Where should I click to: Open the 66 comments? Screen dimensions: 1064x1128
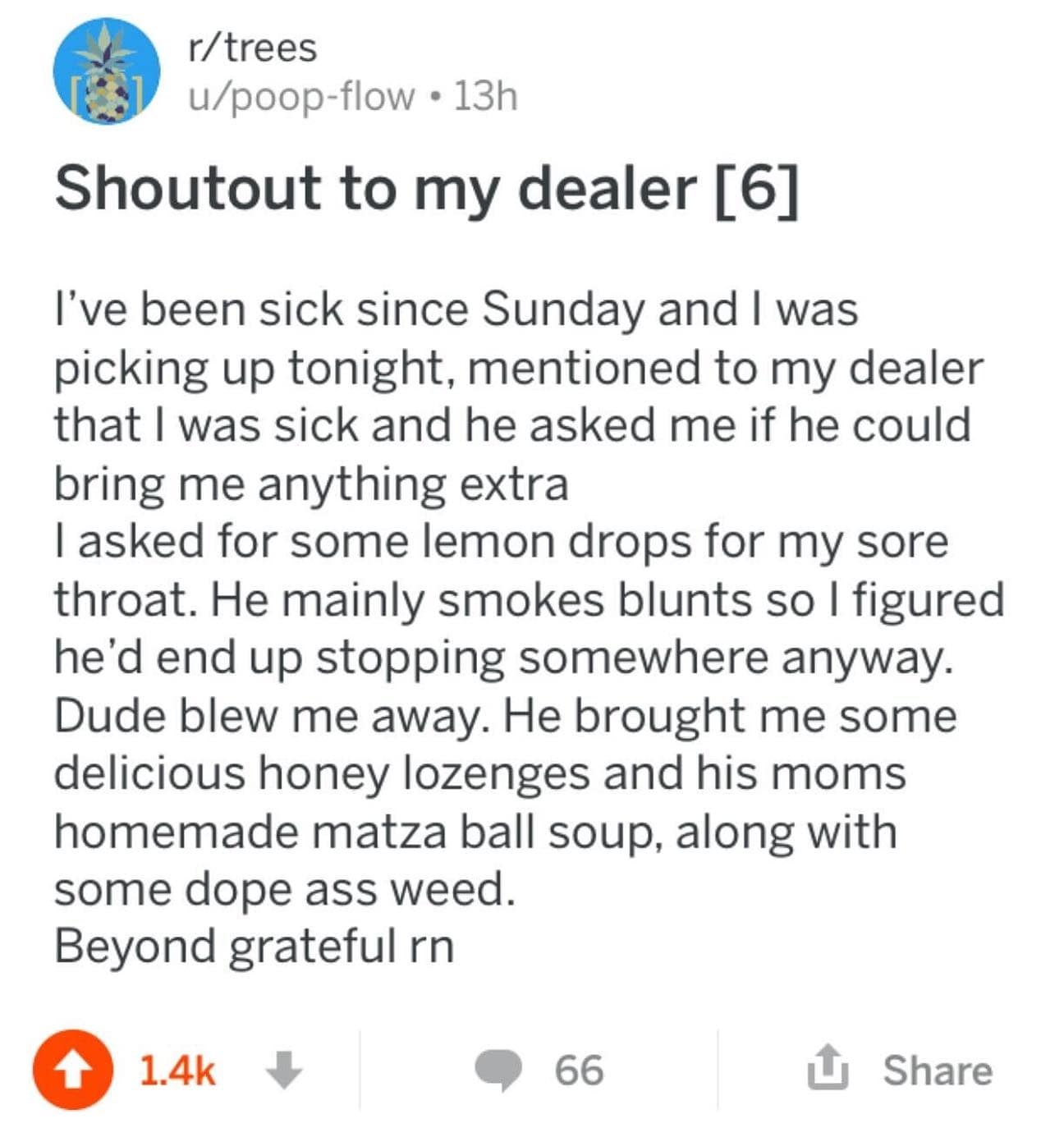click(539, 1071)
